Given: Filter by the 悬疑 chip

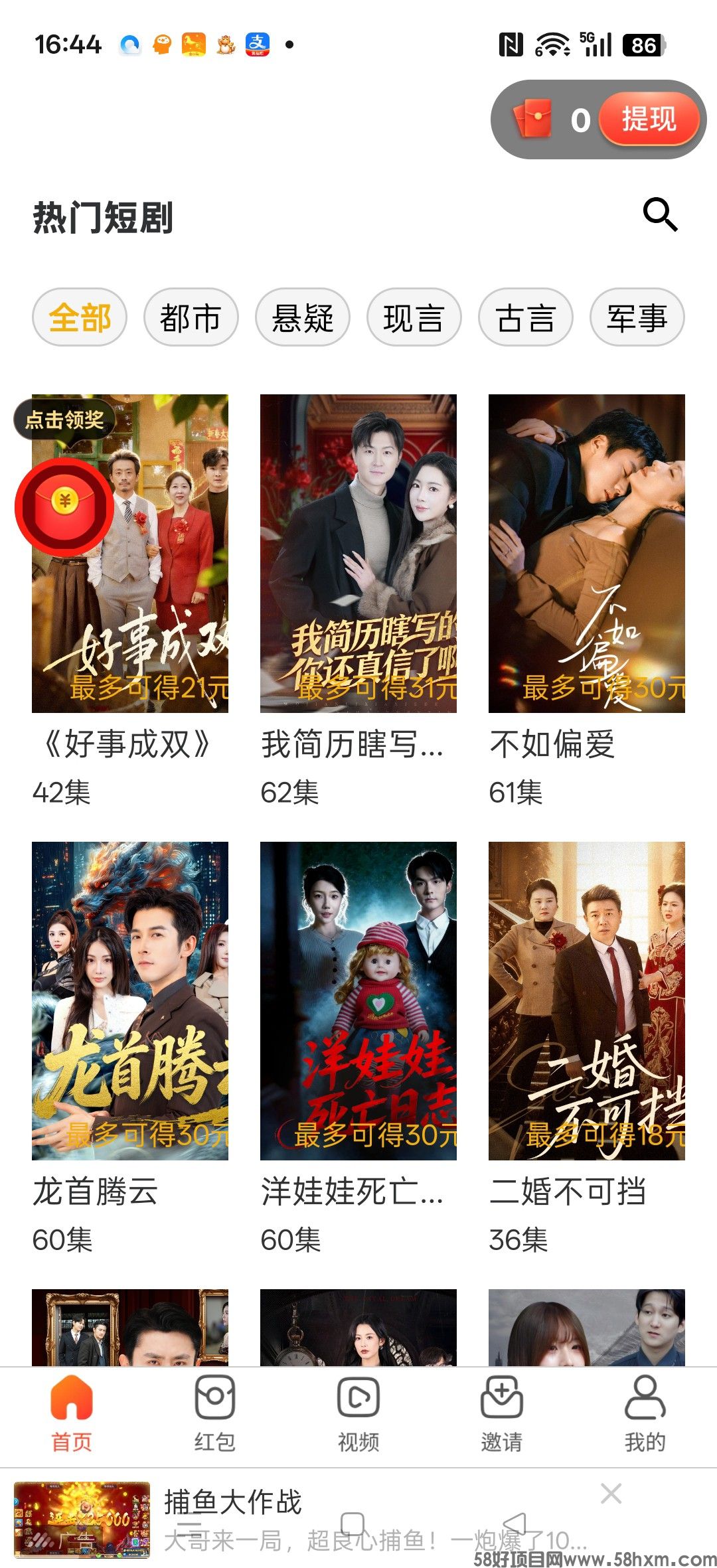Looking at the screenshot, I should [303, 317].
